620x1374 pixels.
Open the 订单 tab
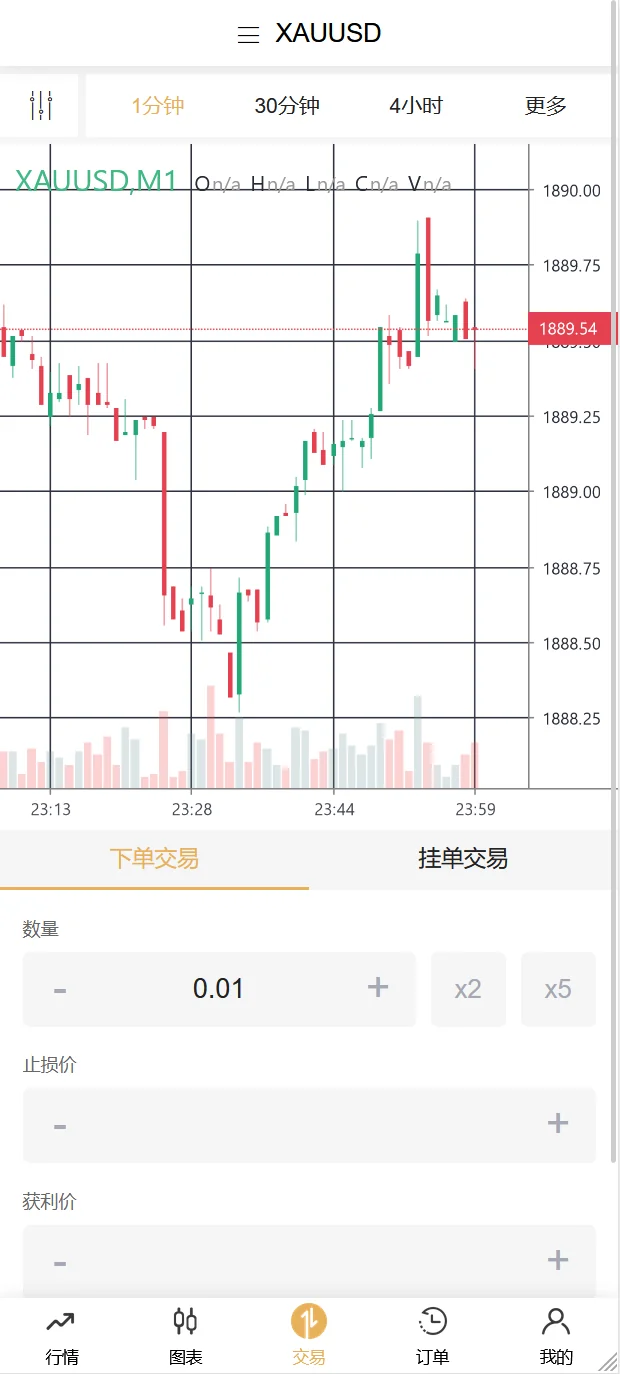[432, 1336]
